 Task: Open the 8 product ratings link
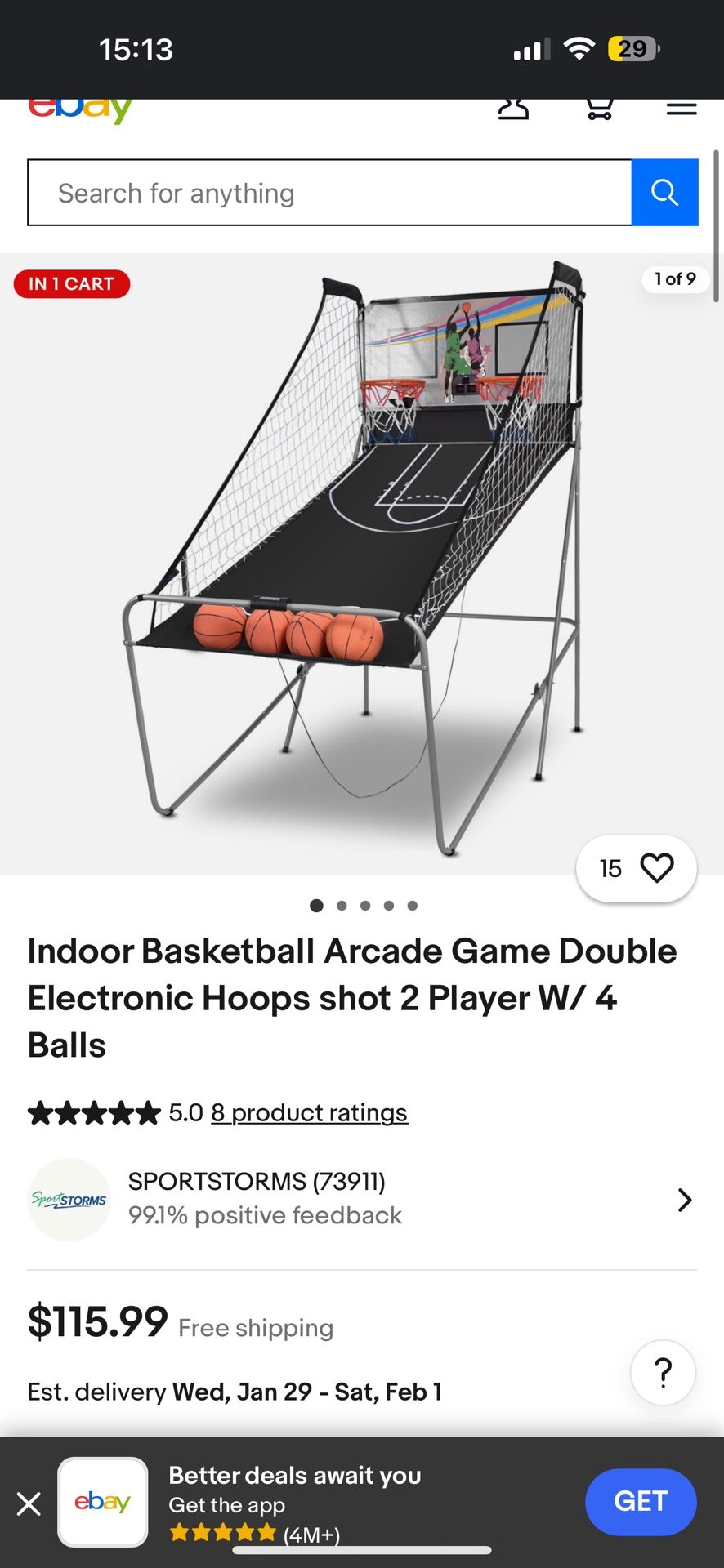pyautogui.click(x=309, y=1112)
